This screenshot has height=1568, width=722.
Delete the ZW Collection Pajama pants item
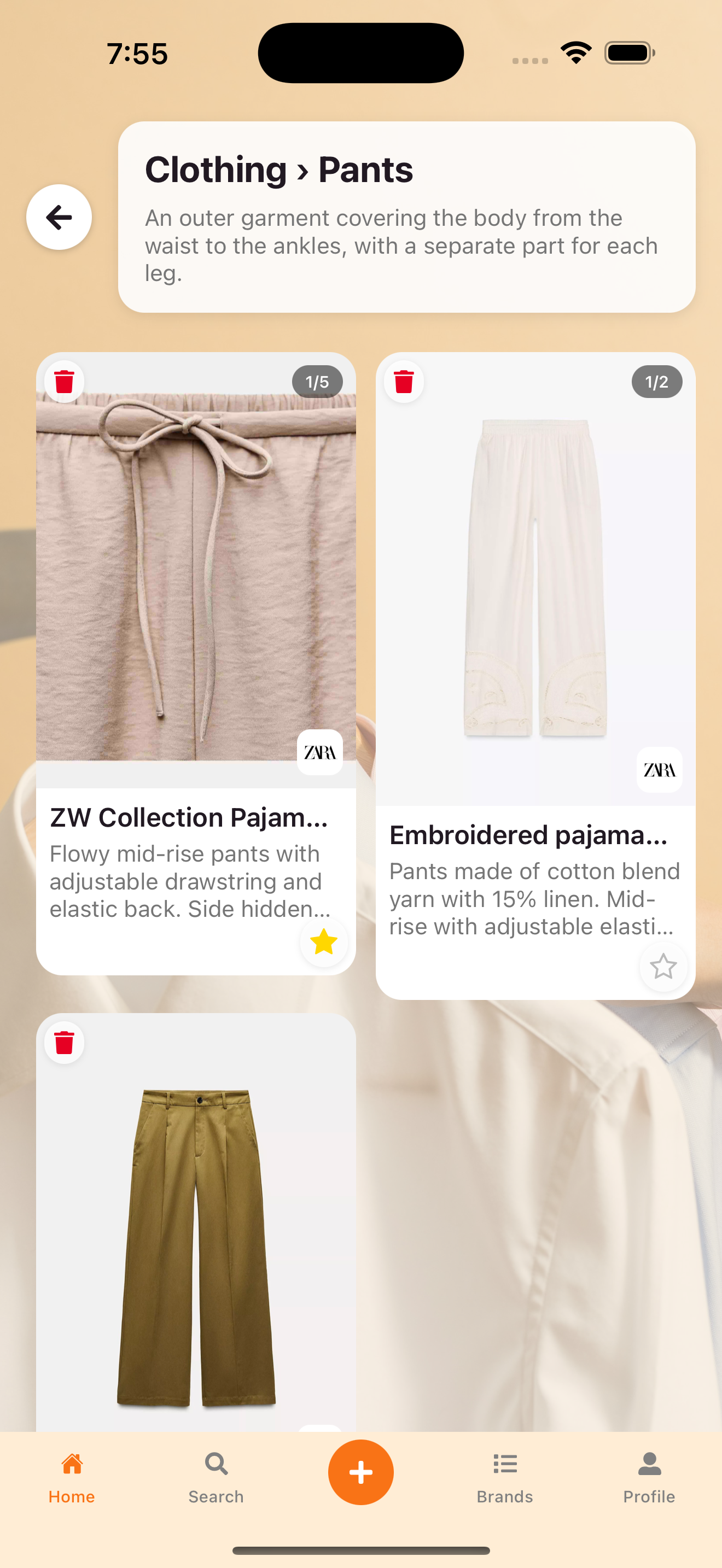coord(65,382)
